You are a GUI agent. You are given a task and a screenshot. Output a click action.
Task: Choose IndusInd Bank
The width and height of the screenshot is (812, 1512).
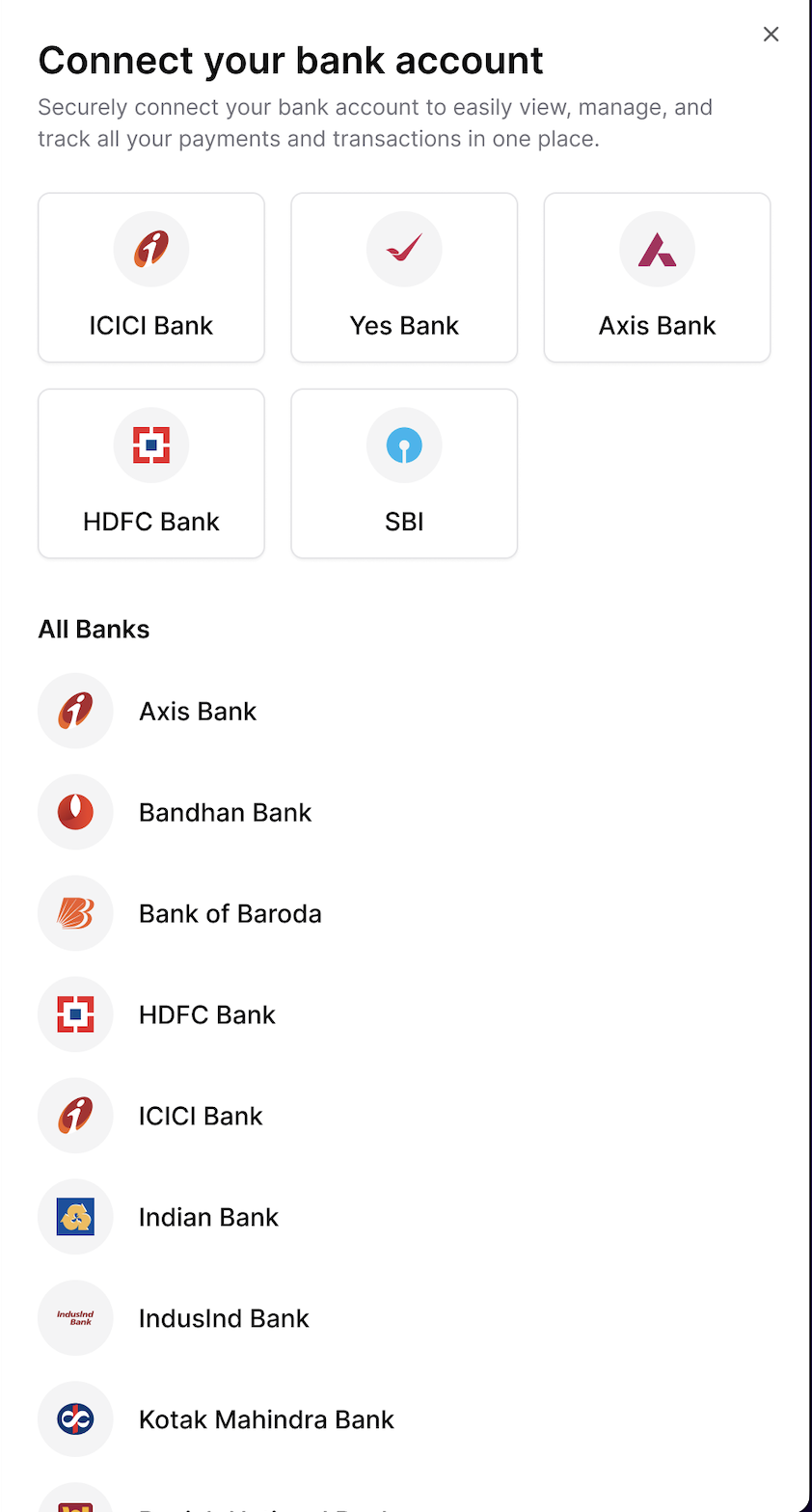tap(224, 1319)
